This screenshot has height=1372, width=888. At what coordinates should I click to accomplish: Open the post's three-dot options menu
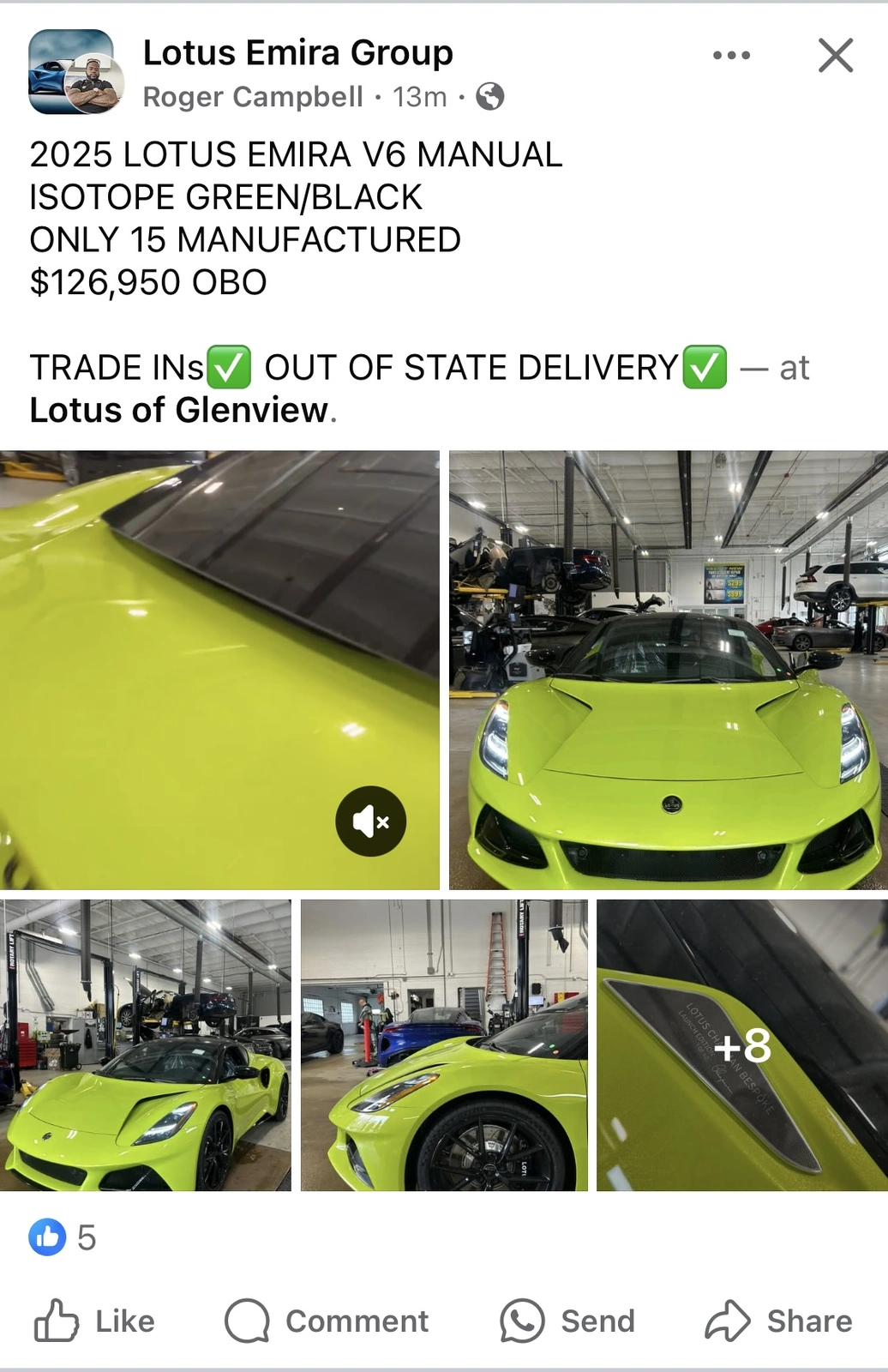(x=731, y=56)
